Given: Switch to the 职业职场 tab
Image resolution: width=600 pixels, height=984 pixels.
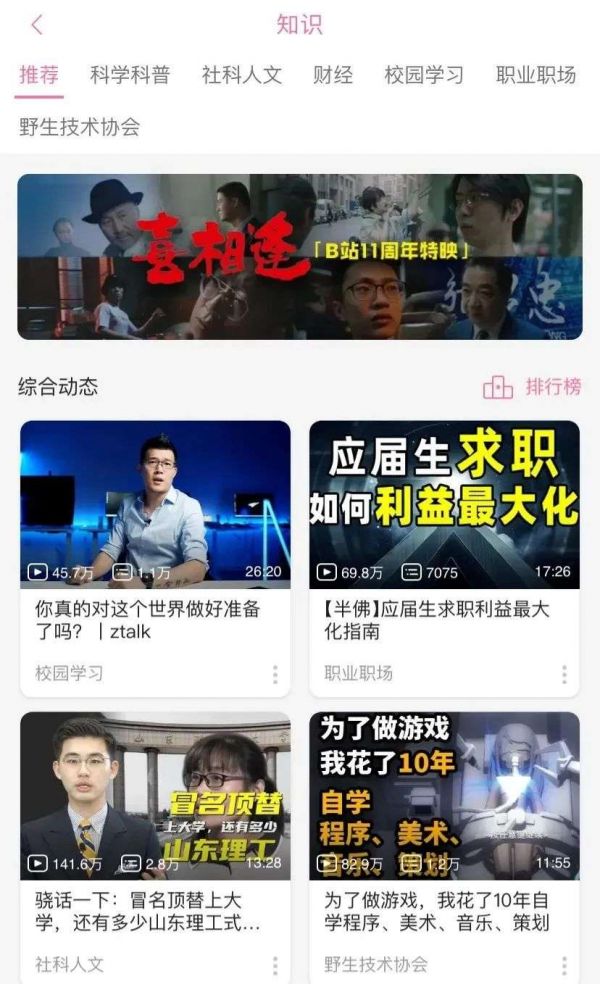Looking at the screenshot, I should [x=536, y=75].
